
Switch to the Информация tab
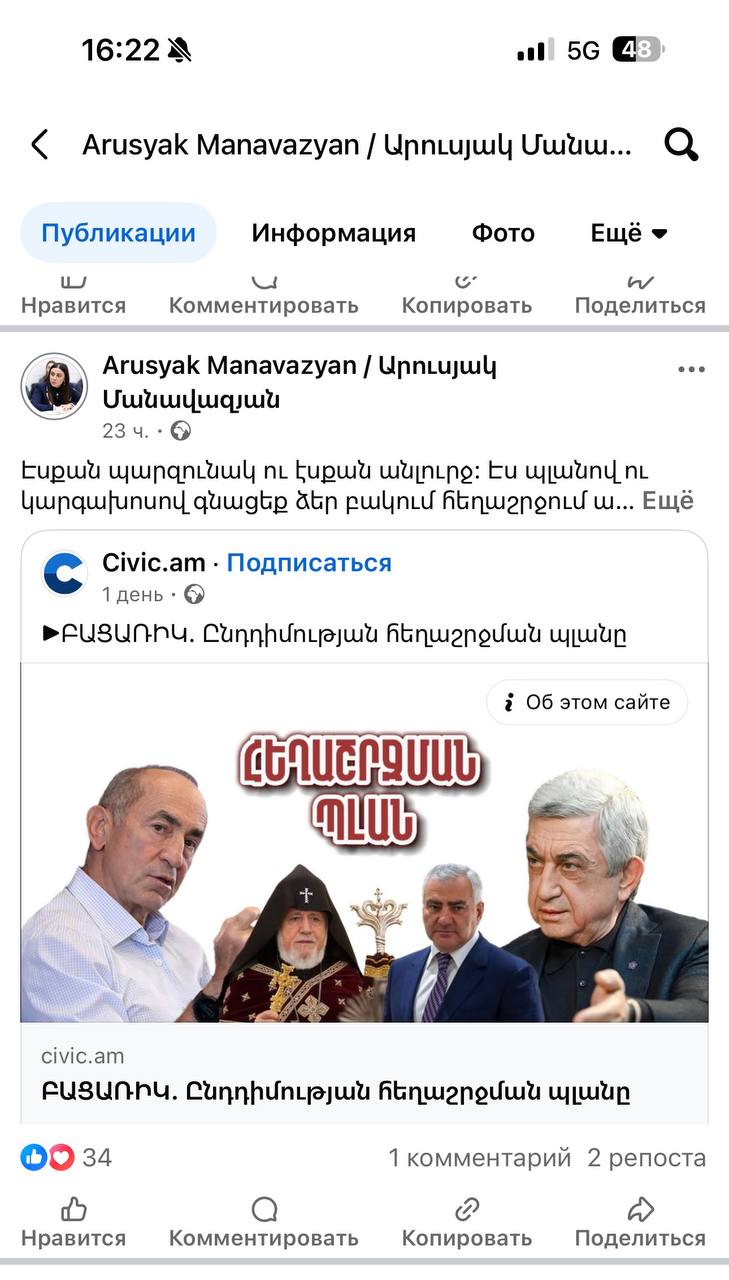333,233
